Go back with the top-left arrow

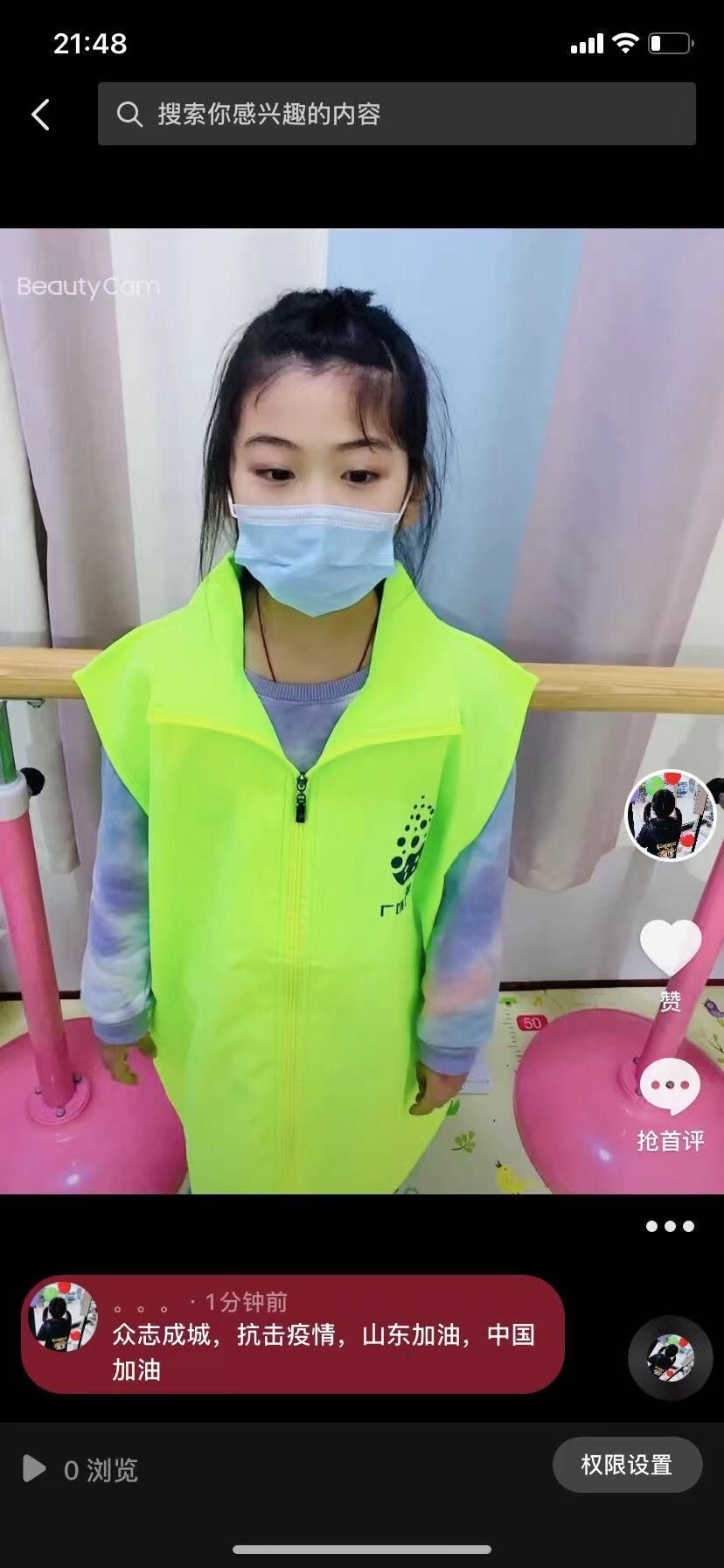(40, 115)
